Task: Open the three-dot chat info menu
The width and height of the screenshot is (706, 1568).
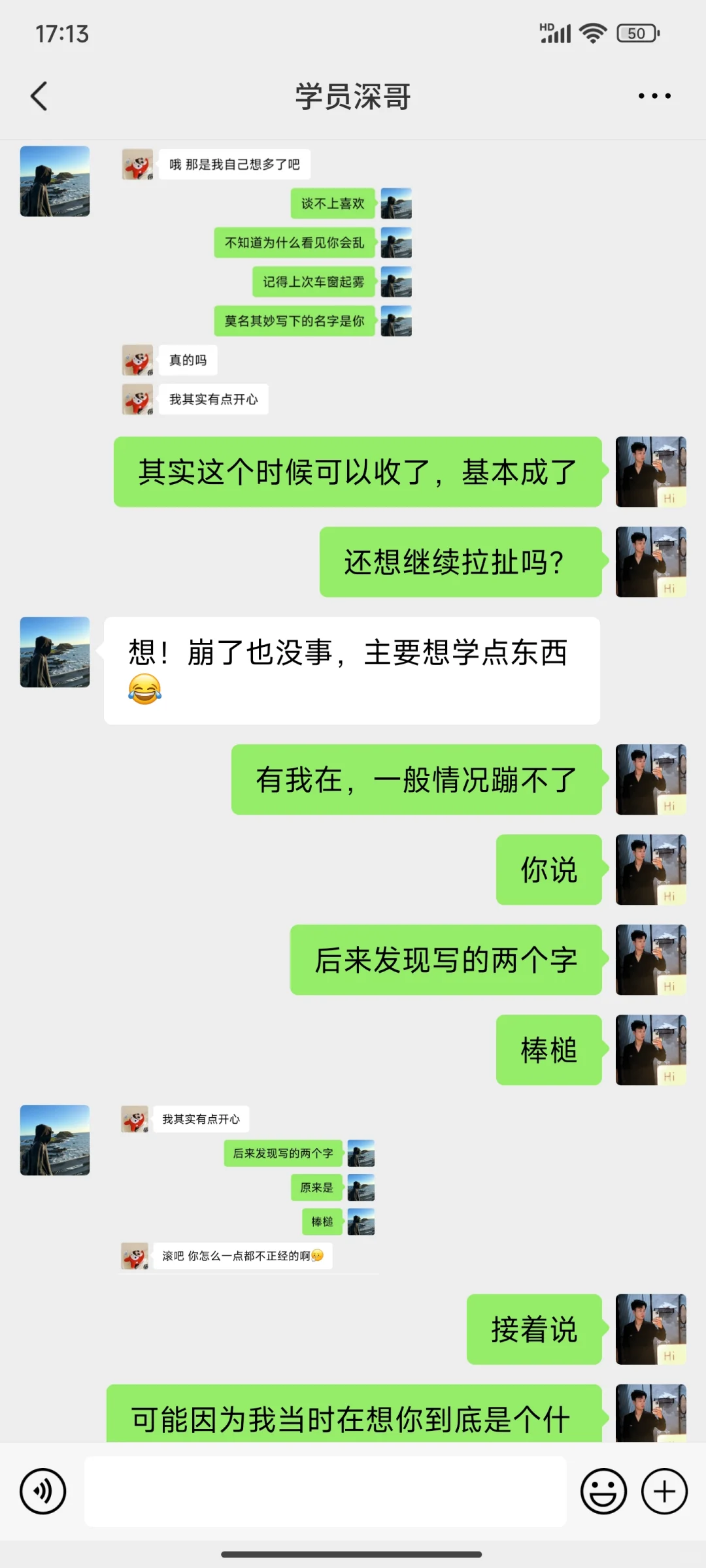Action: (654, 96)
